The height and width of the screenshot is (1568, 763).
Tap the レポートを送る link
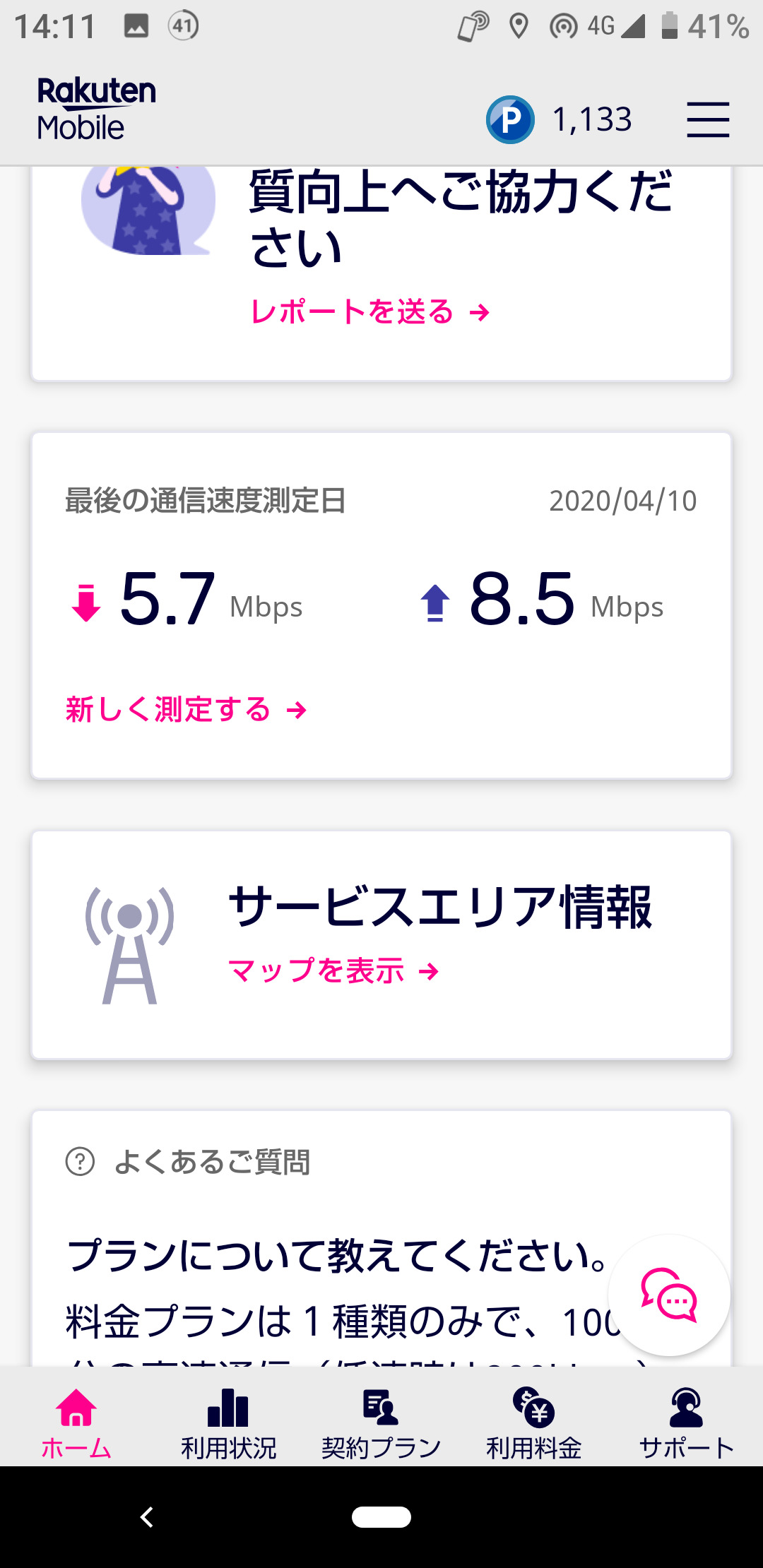[369, 311]
